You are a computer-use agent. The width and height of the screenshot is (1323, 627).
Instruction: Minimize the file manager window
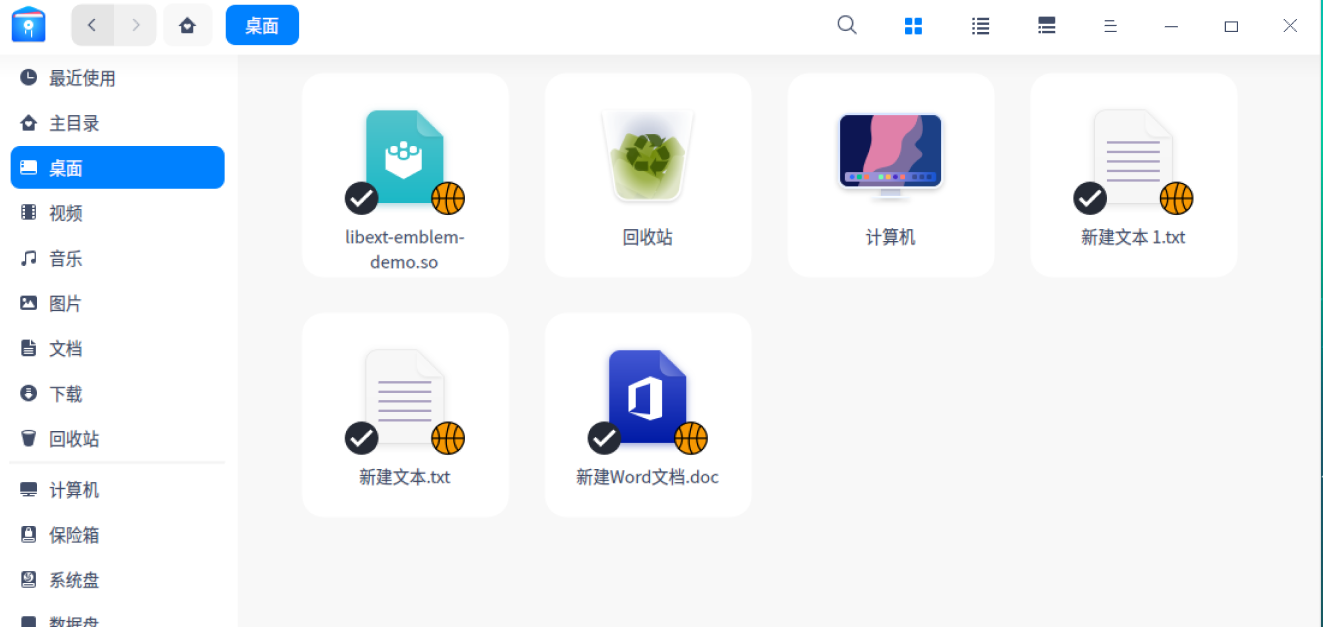click(x=1171, y=26)
